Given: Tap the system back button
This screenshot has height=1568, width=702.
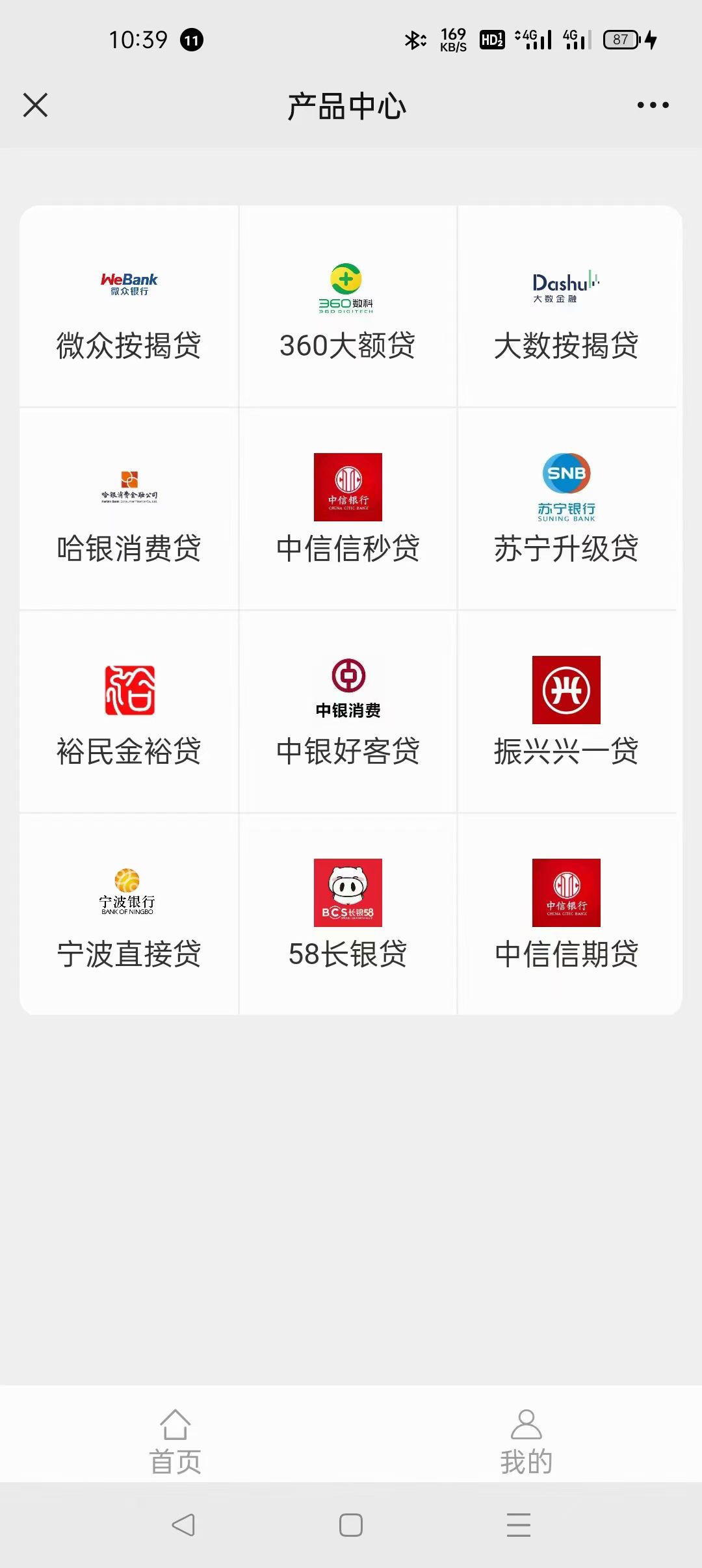Looking at the screenshot, I should coord(183,1524).
